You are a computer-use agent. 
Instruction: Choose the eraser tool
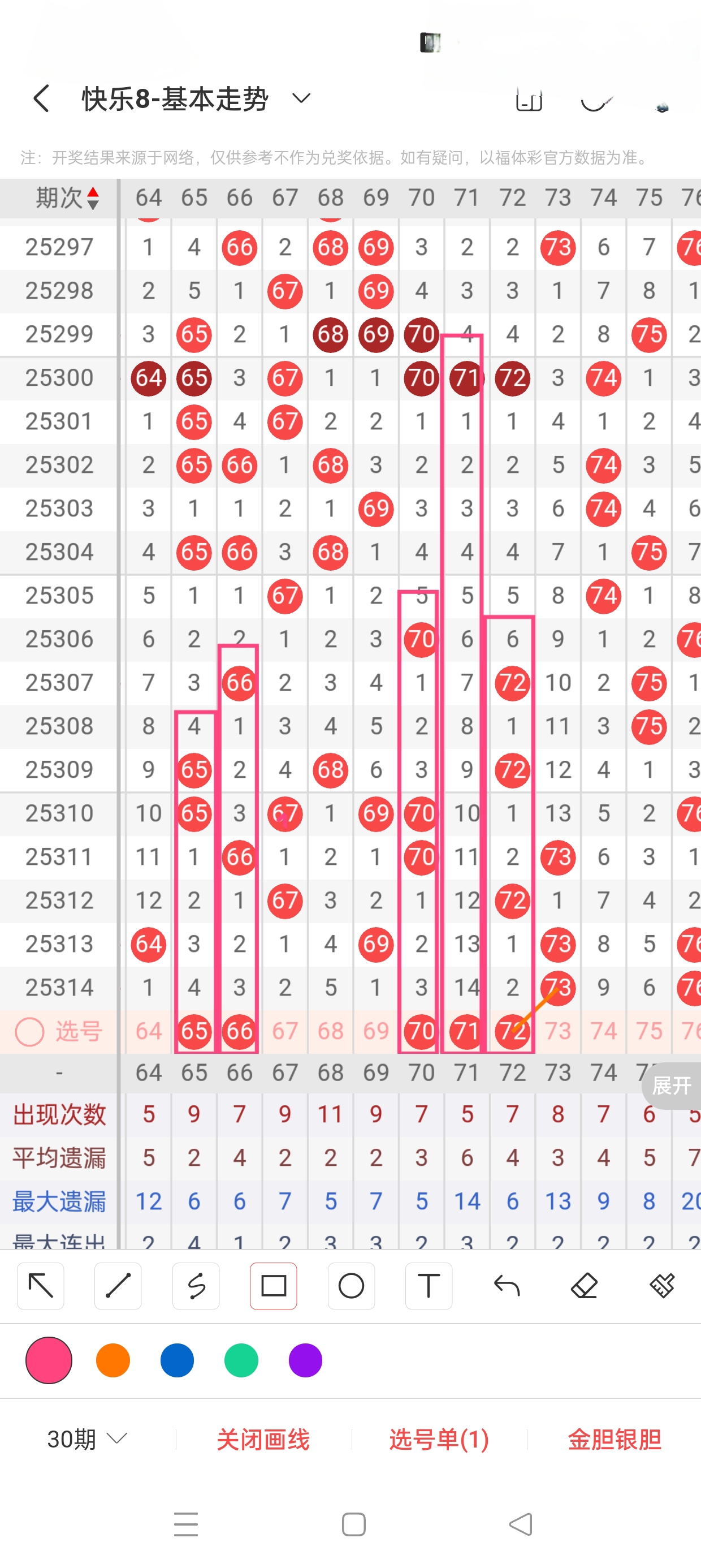coord(583,1286)
